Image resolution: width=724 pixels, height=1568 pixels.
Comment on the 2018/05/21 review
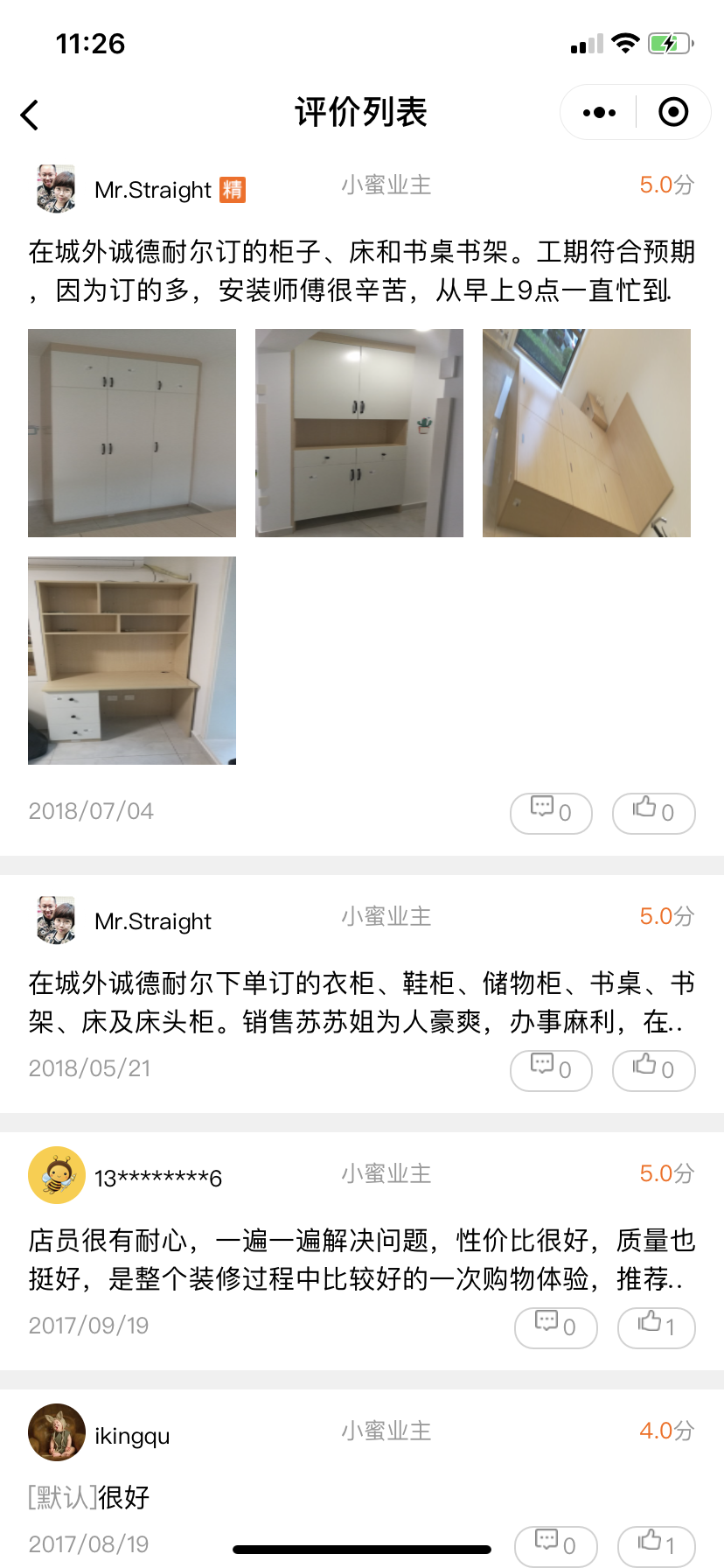tap(551, 1070)
